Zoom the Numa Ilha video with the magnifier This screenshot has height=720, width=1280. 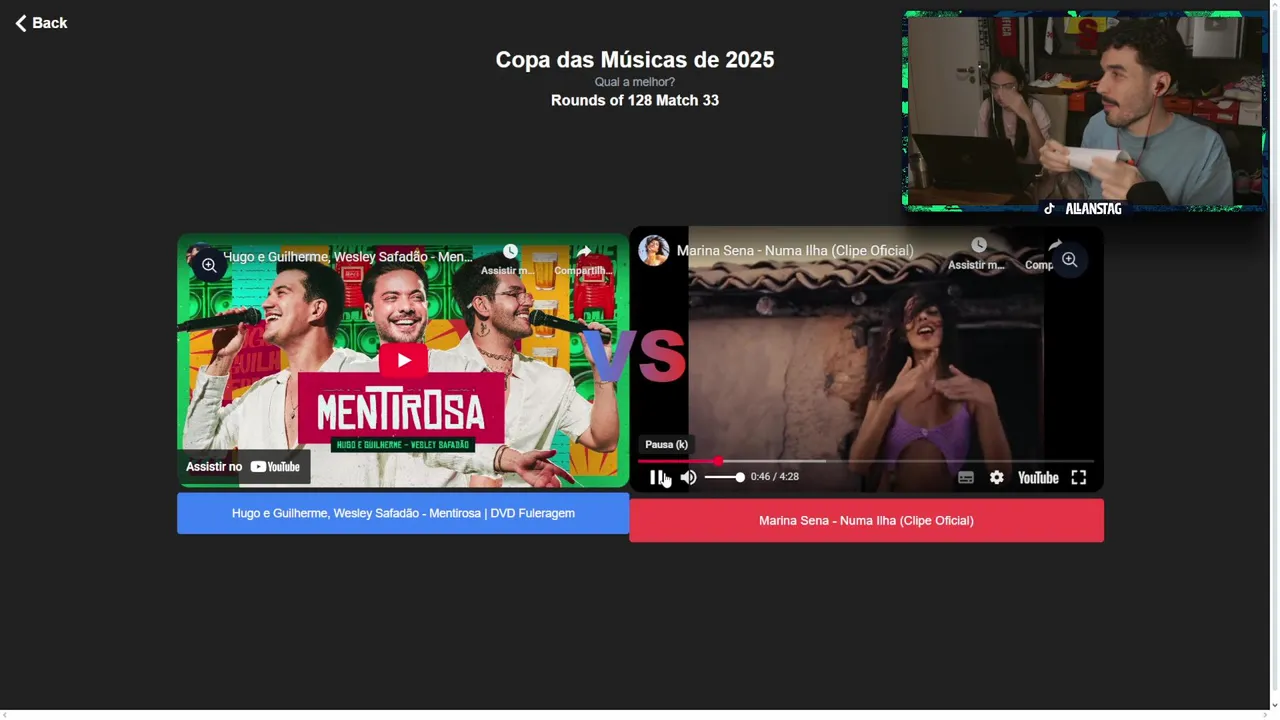pos(1070,260)
